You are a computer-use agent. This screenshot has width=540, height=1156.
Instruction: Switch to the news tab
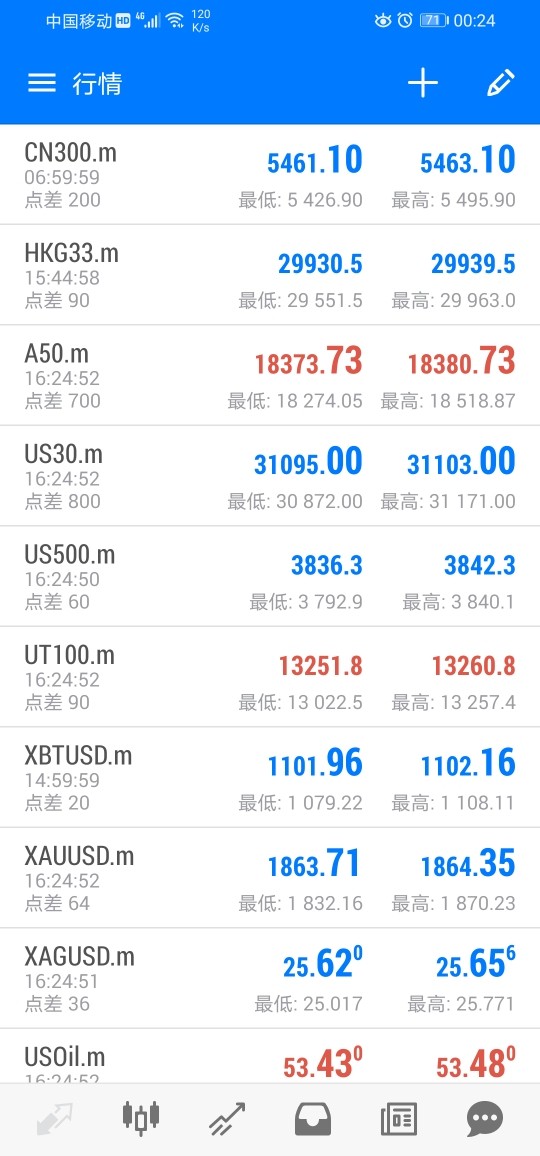399,1119
